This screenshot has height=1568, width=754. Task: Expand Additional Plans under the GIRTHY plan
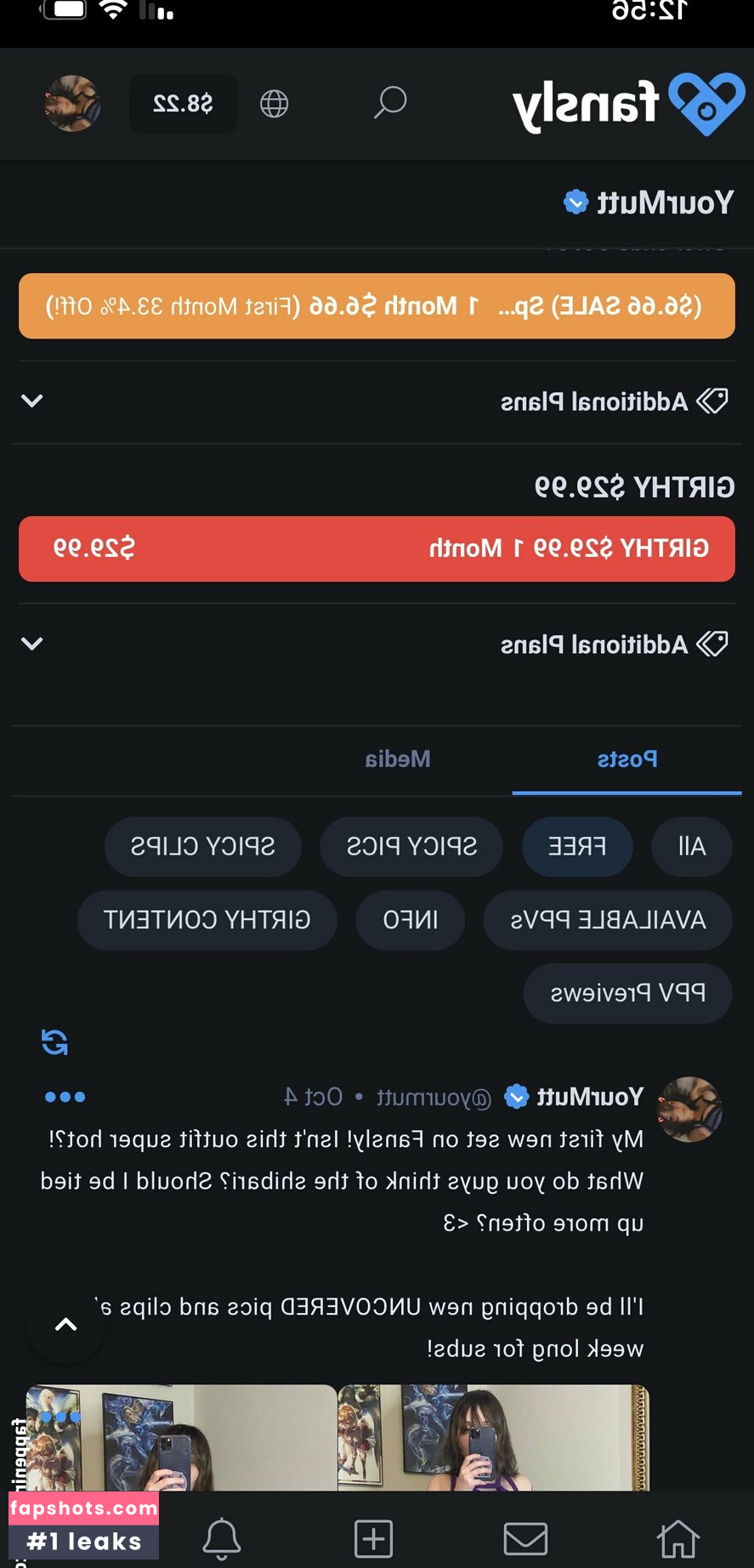pyautogui.click(x=377, y=645)
